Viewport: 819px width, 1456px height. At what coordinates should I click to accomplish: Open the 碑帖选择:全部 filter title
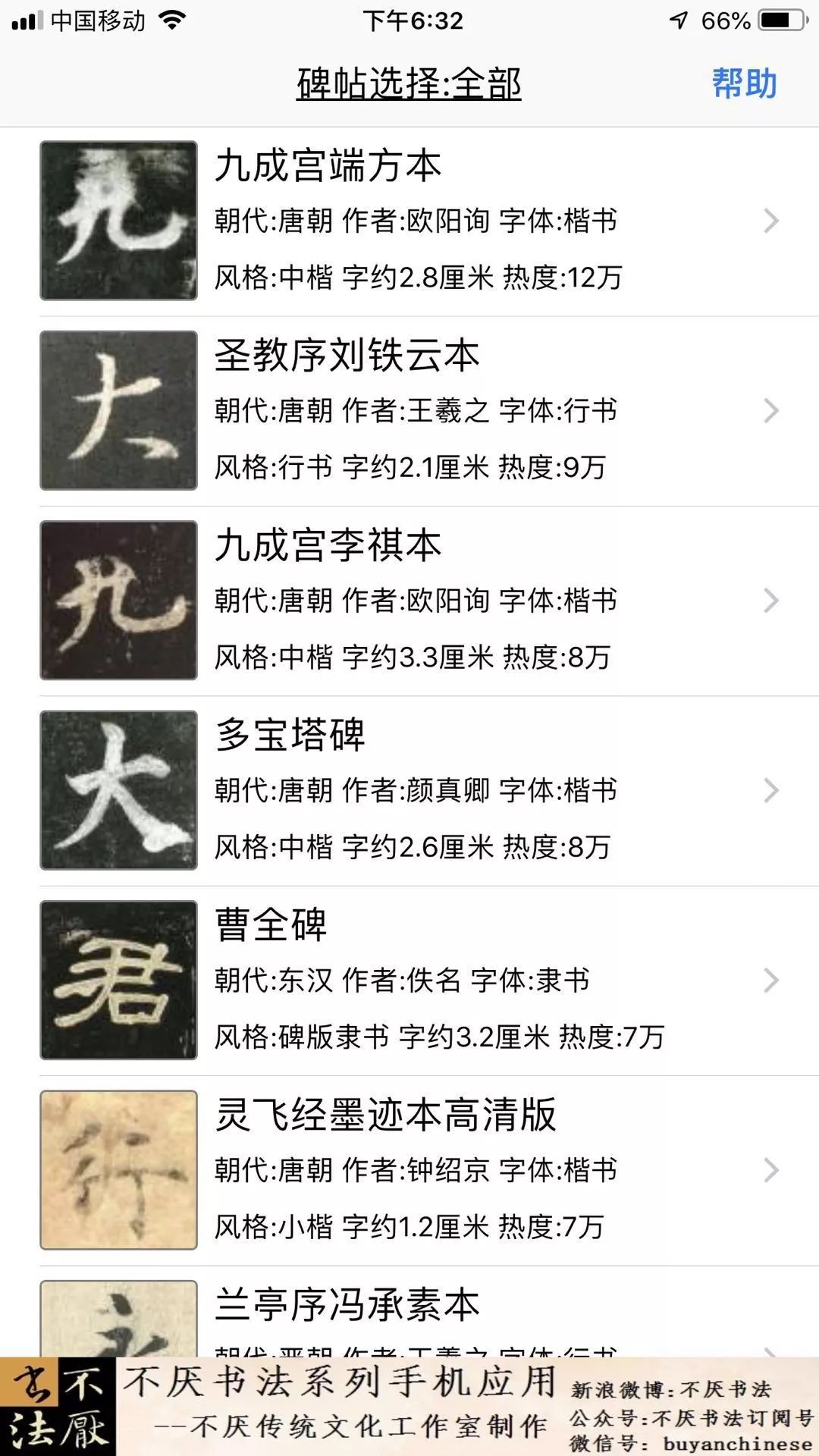tap(409, 83)
